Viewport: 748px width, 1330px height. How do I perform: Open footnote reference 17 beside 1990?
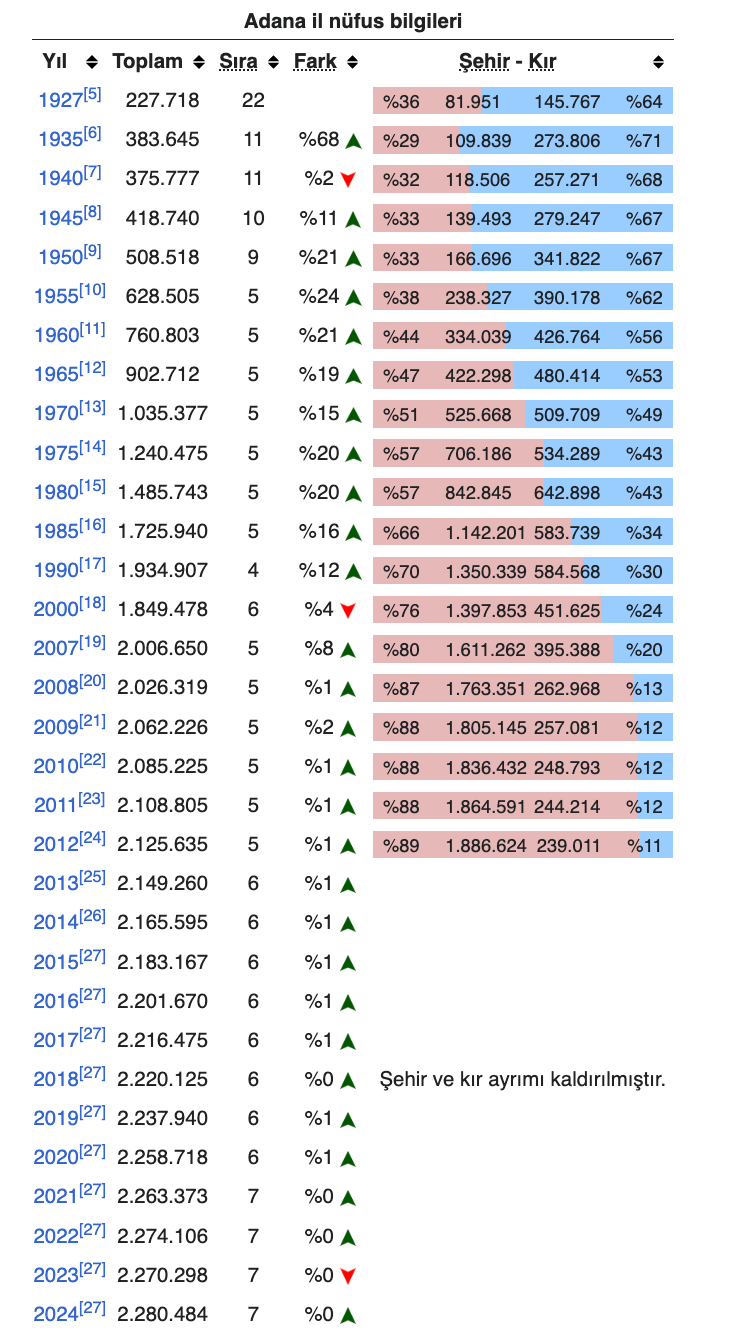coord(92,564)
